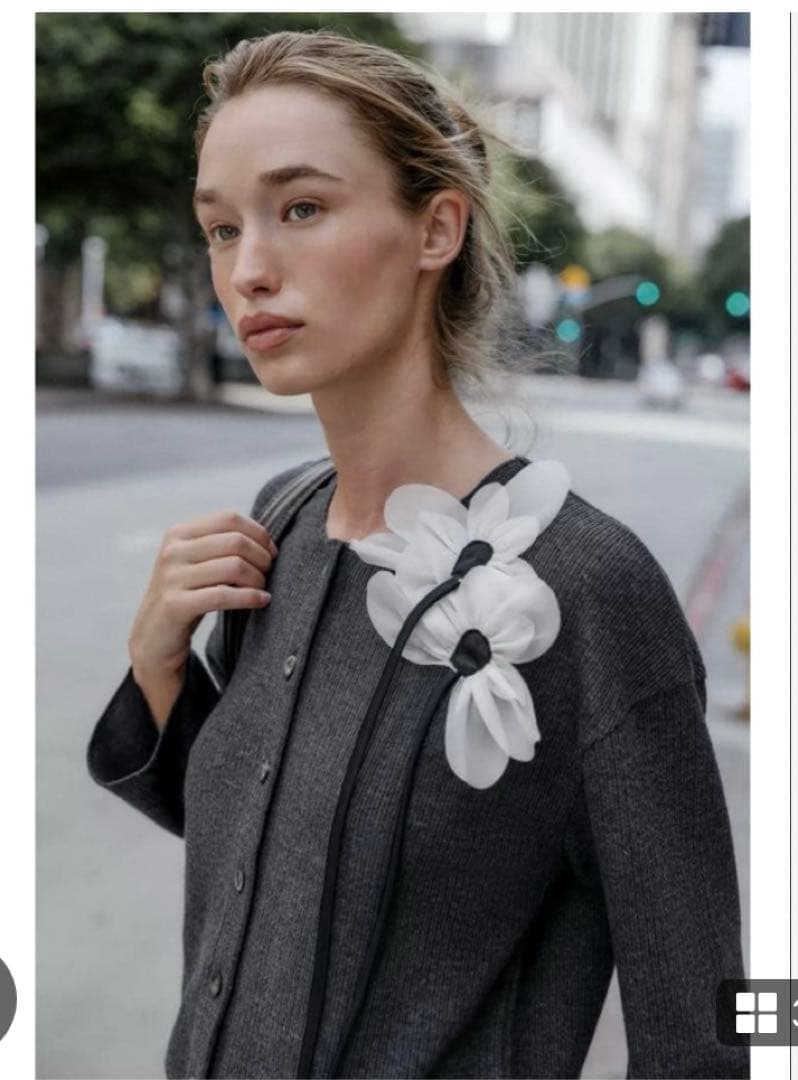The image size is (798, 1080).
Task: Open the grey cardigan product photo
Action: [392, 546]
